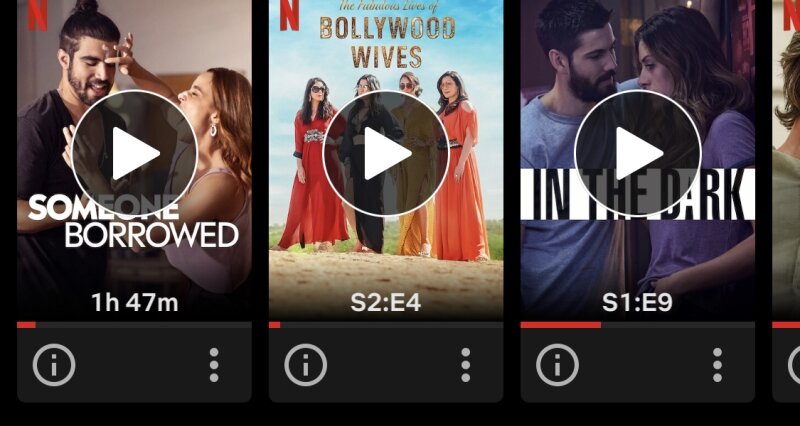
Task: Play Someone Borrowed
Action: pos(134,153)
